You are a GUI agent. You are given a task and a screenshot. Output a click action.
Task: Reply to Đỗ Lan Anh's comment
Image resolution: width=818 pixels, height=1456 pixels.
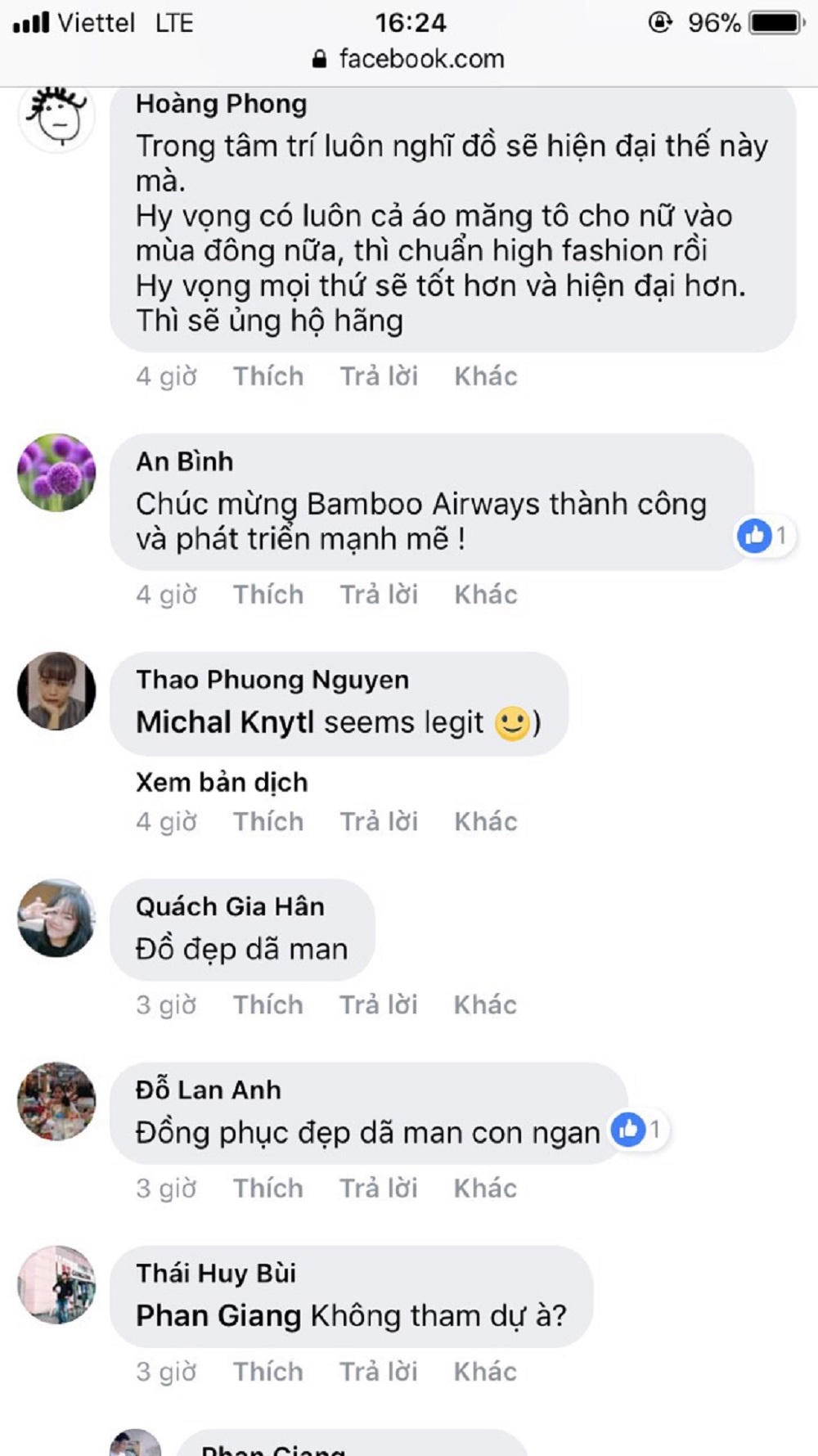coord(379,1188)
